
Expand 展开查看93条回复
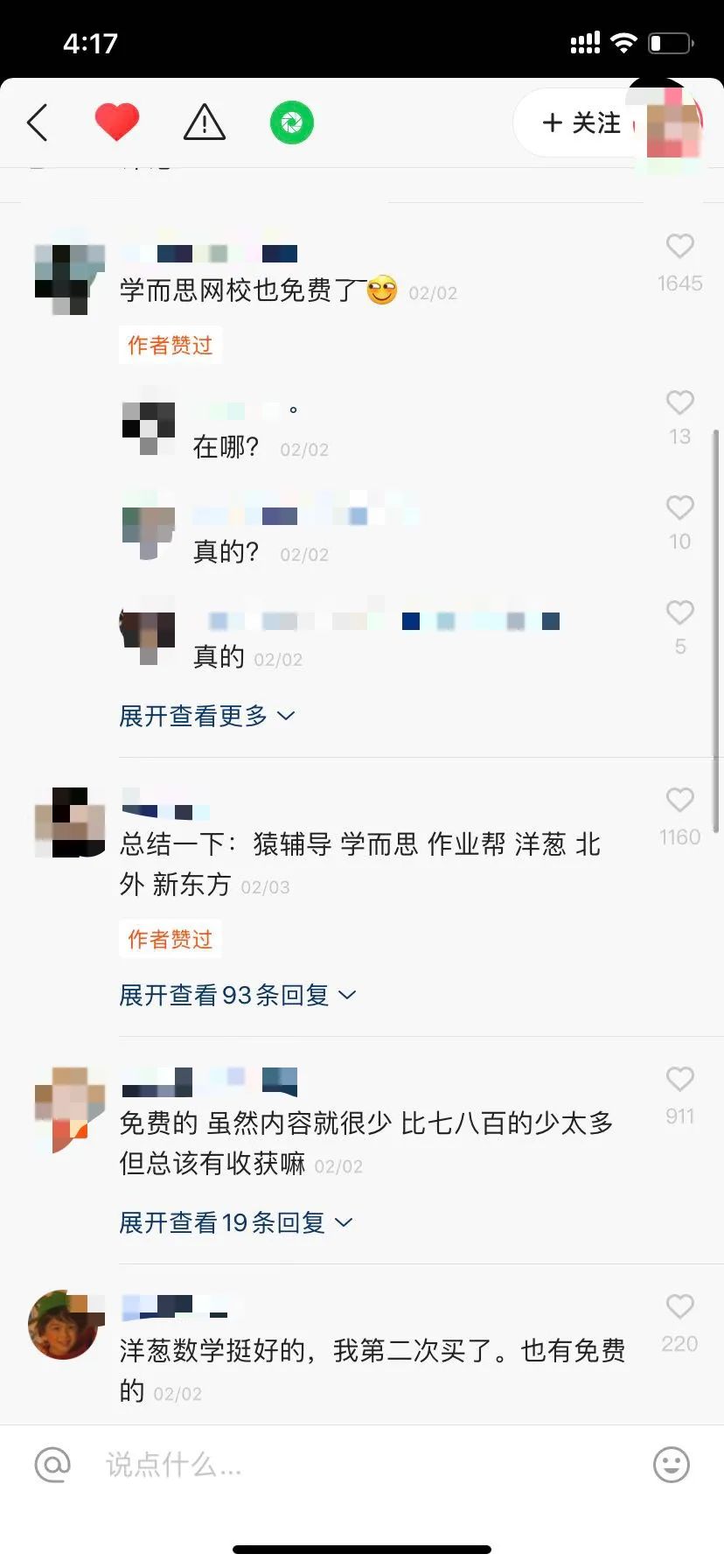click(238, 996)
